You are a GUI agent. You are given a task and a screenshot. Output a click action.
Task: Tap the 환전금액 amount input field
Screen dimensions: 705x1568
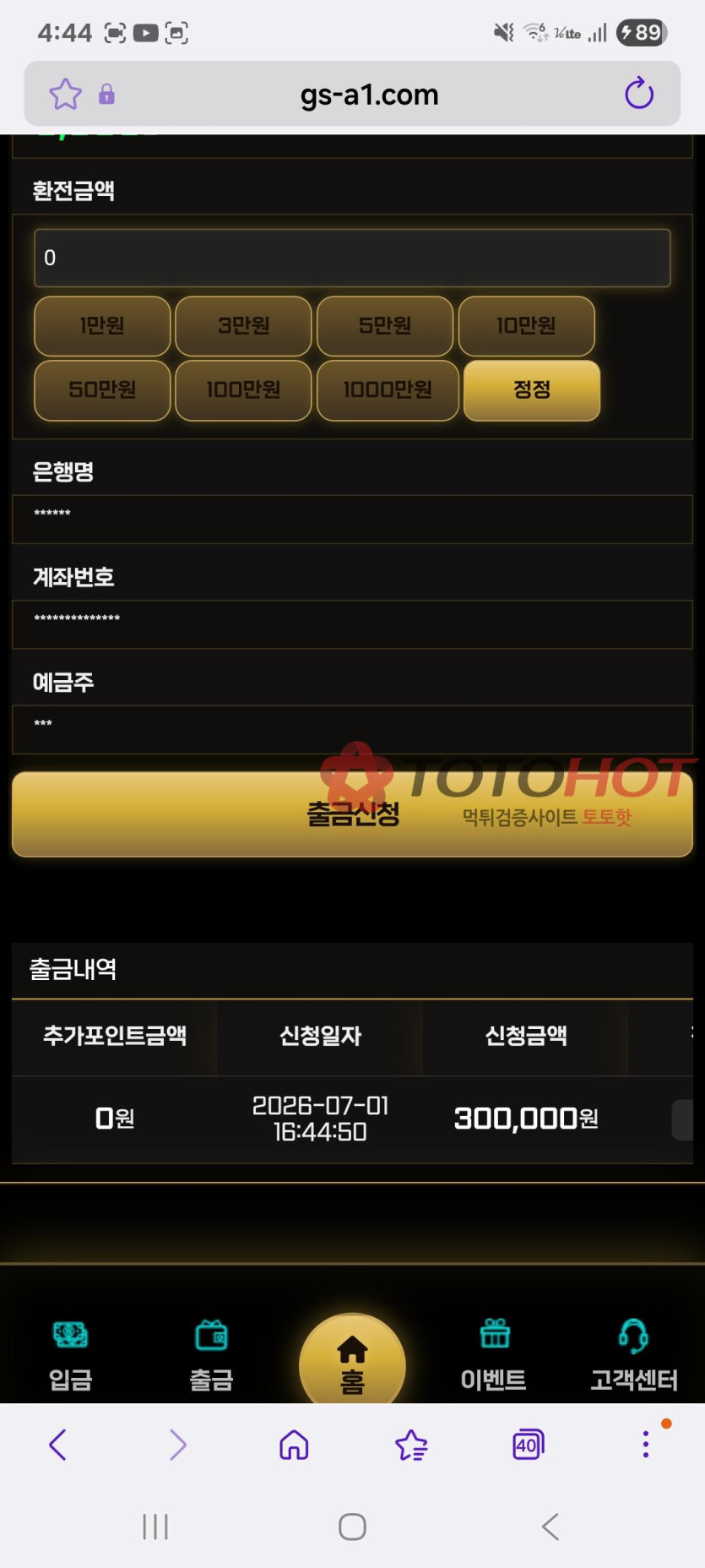pyautogui.click(x=352, y=258)
